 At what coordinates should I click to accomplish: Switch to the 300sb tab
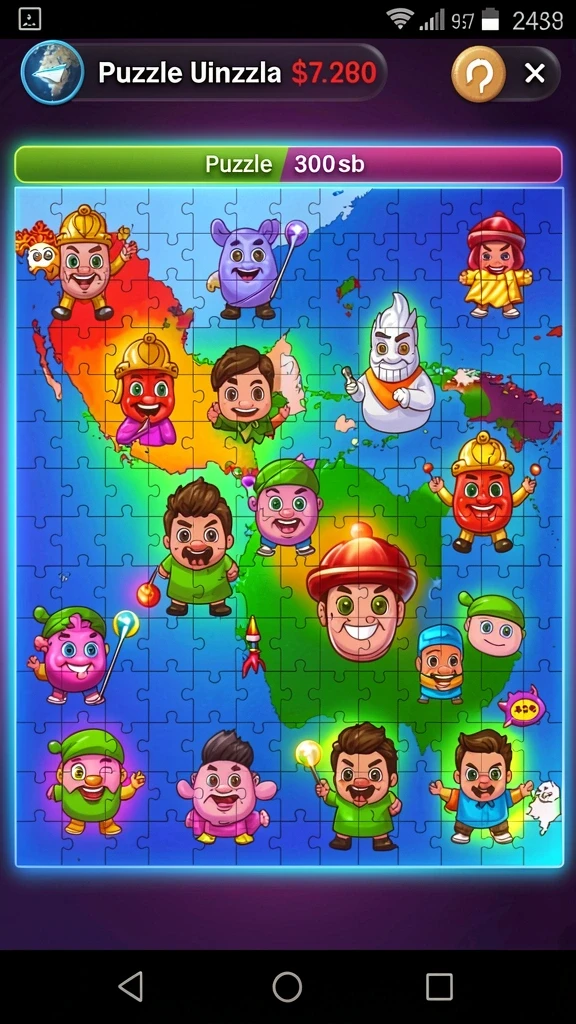pyautogui.click(x=422, y=164)
